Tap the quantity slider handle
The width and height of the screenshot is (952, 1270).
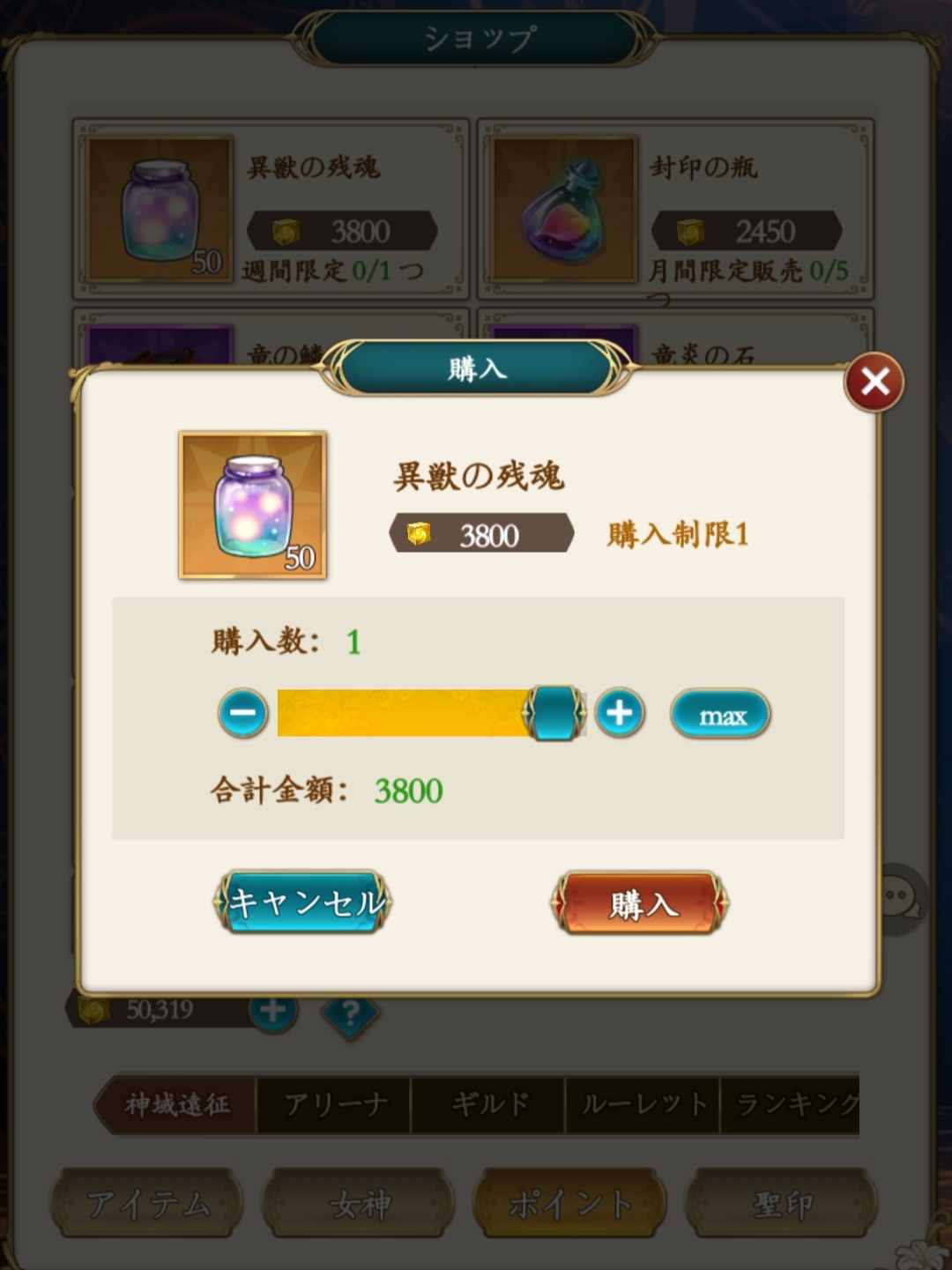pyautogui.click(x=554, y=713)
